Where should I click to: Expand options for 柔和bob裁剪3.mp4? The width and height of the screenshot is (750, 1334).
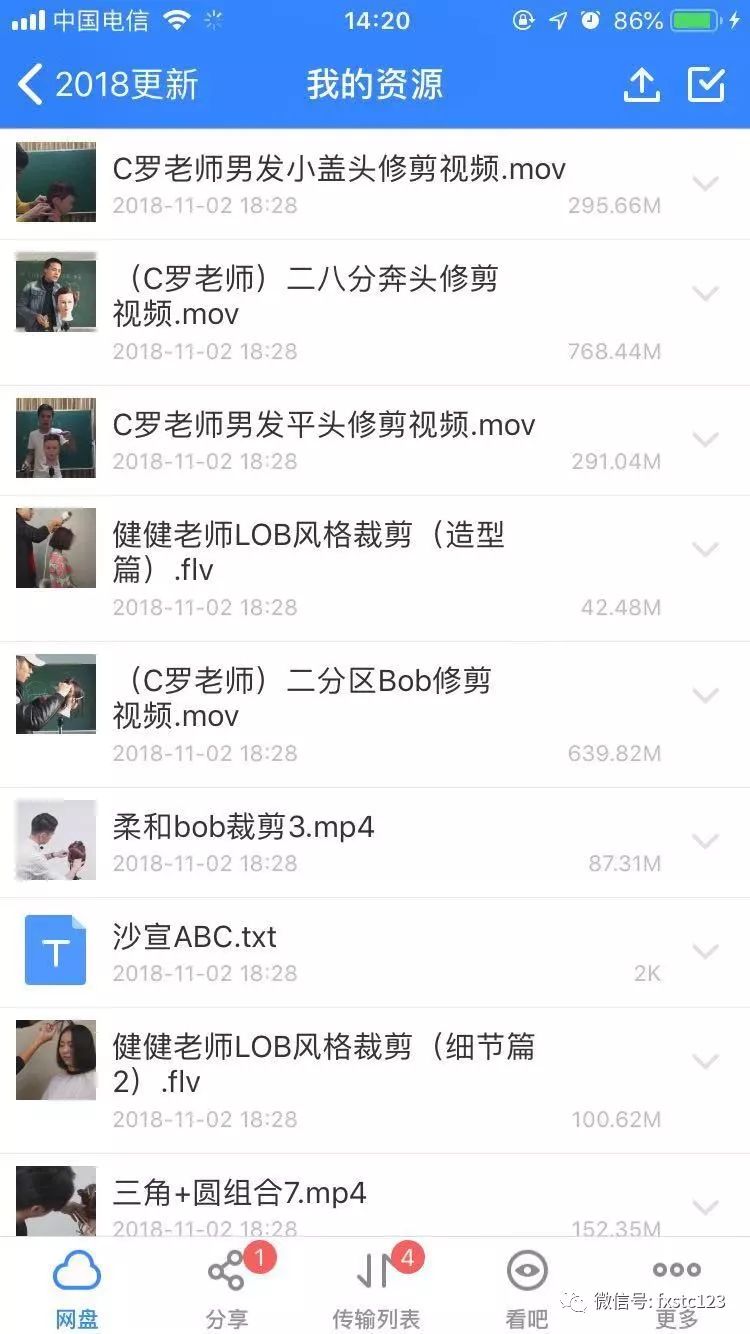pos(706,842)
